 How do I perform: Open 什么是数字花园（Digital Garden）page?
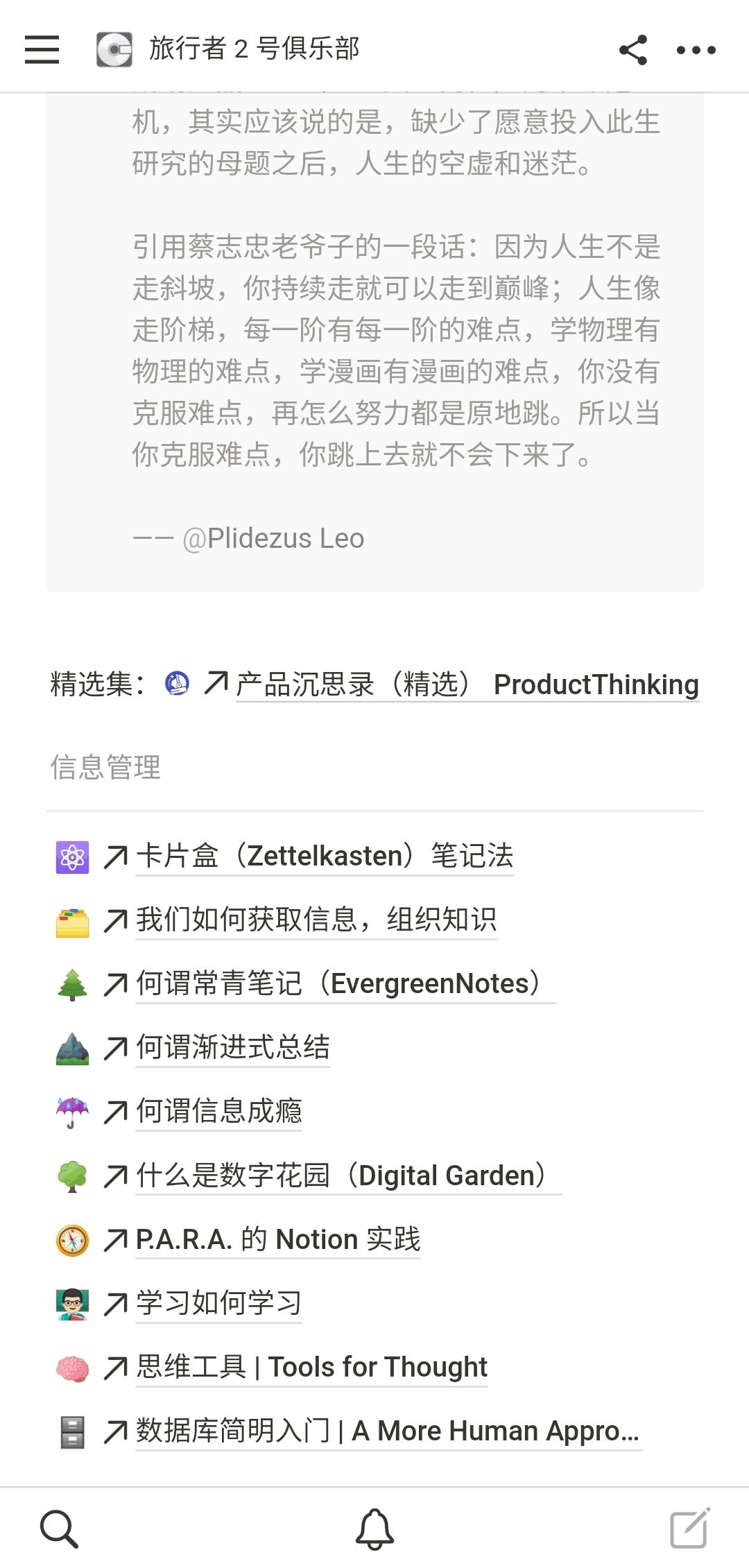pos(348,1175)
